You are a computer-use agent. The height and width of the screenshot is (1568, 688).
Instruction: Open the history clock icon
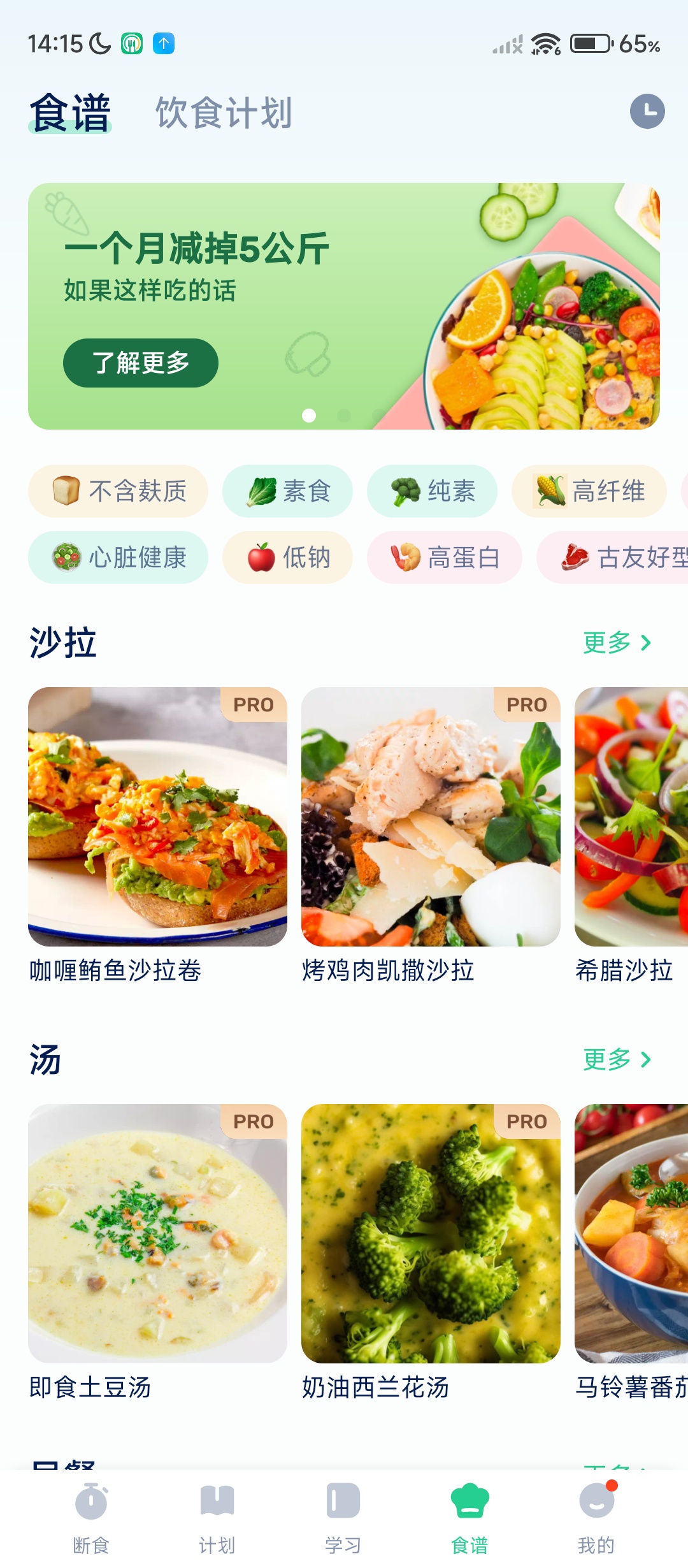(x=647, y=112)
